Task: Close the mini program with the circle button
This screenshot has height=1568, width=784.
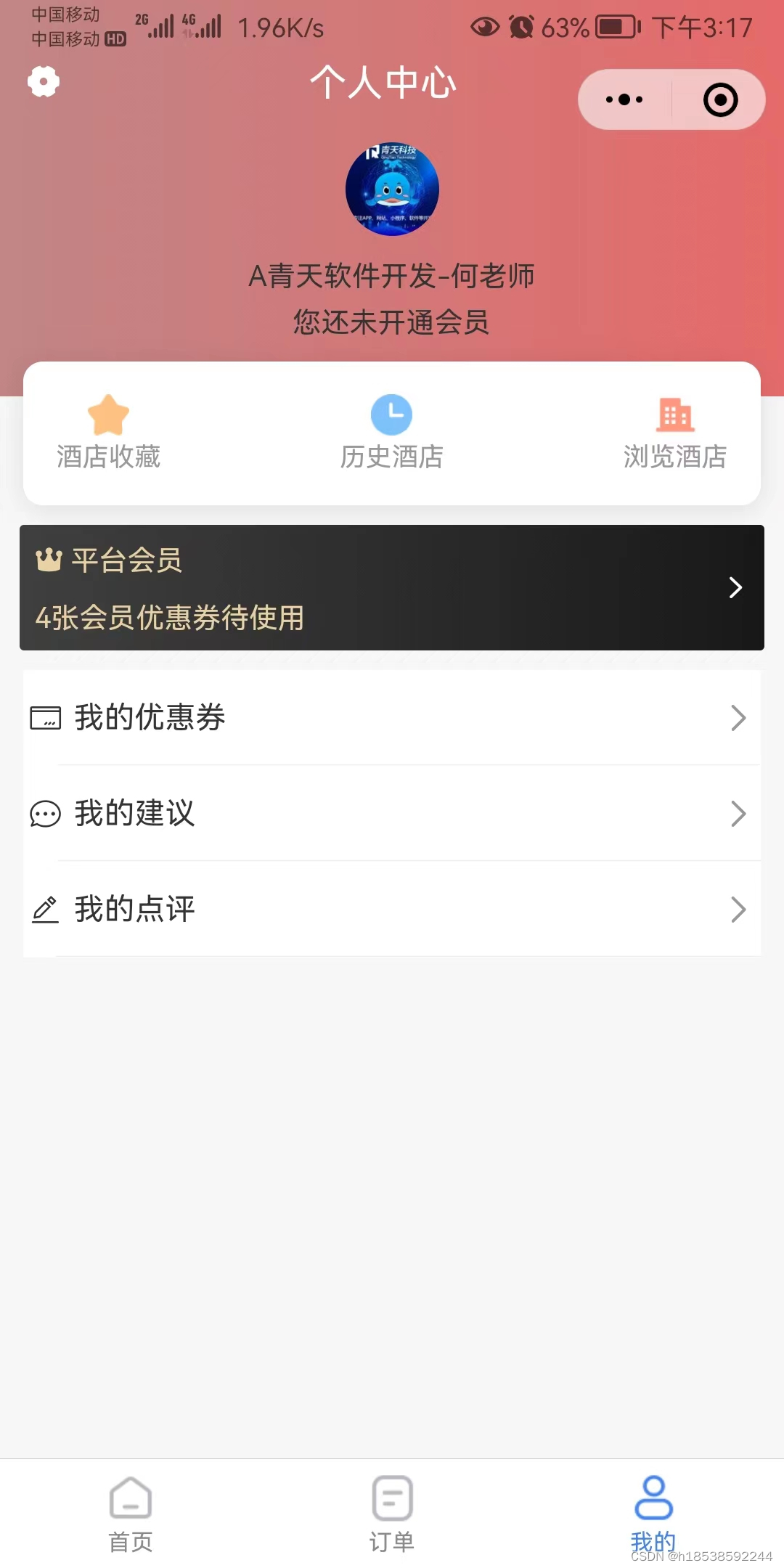Action: (720, 99)
